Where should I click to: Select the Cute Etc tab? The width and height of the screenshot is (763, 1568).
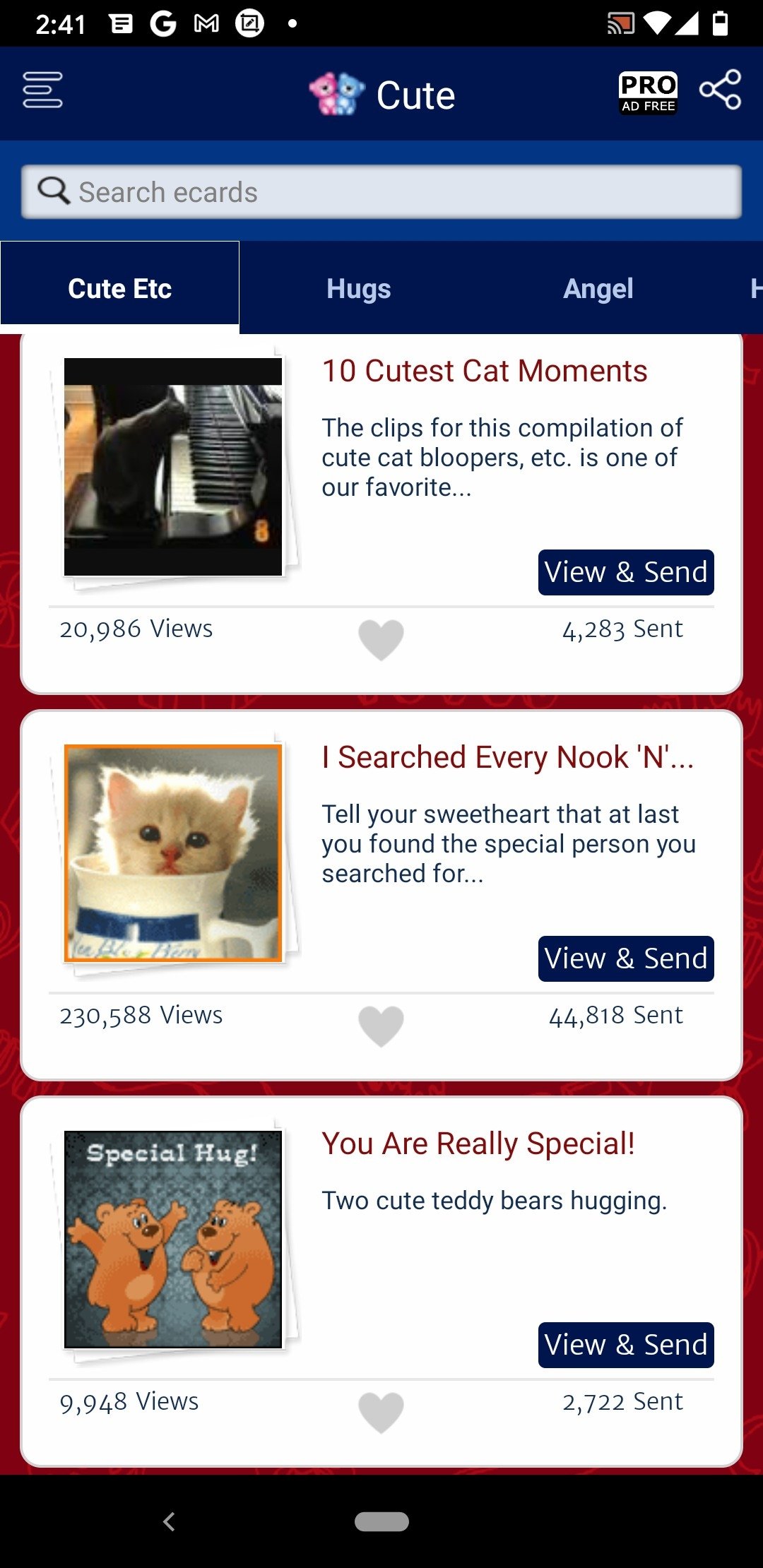119,288
